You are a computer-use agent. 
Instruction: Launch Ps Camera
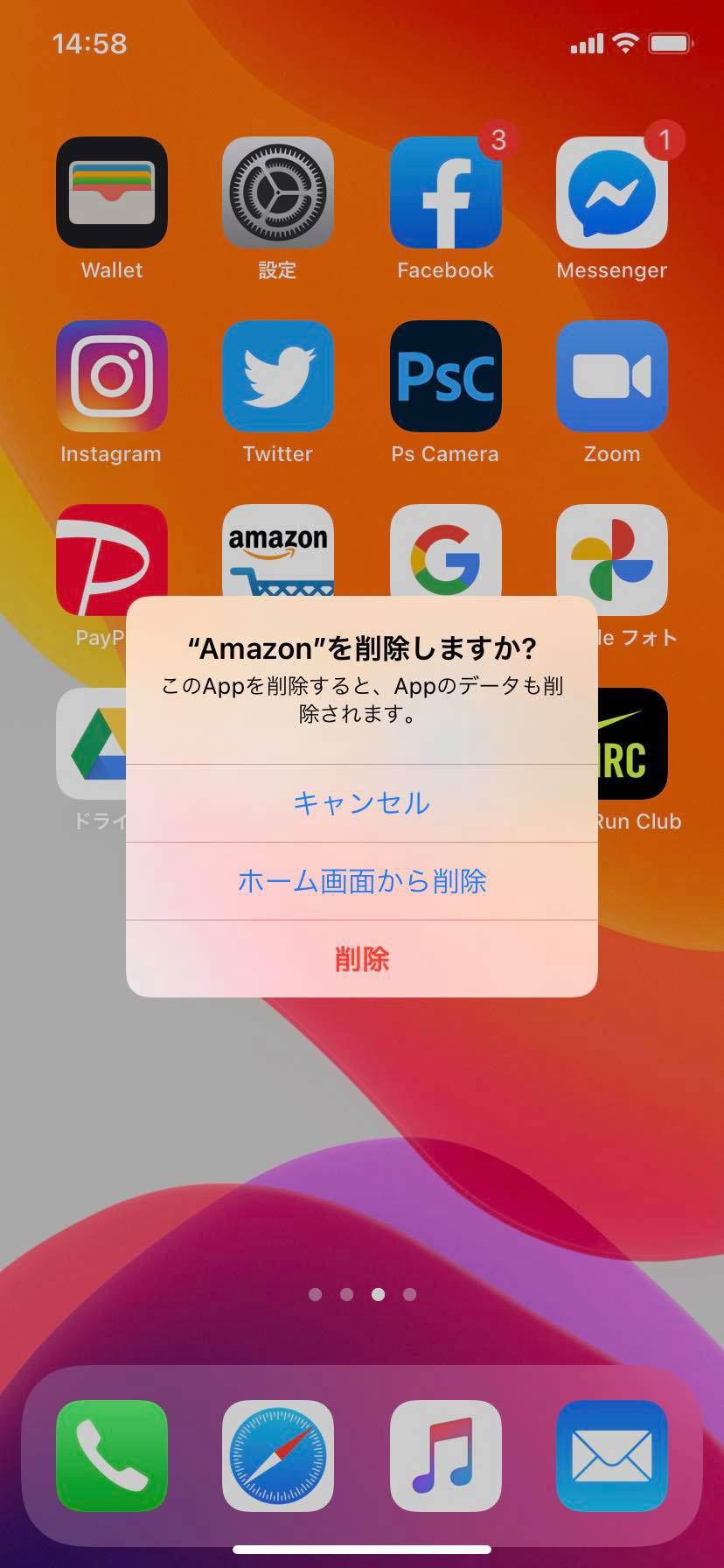point(445,376)
